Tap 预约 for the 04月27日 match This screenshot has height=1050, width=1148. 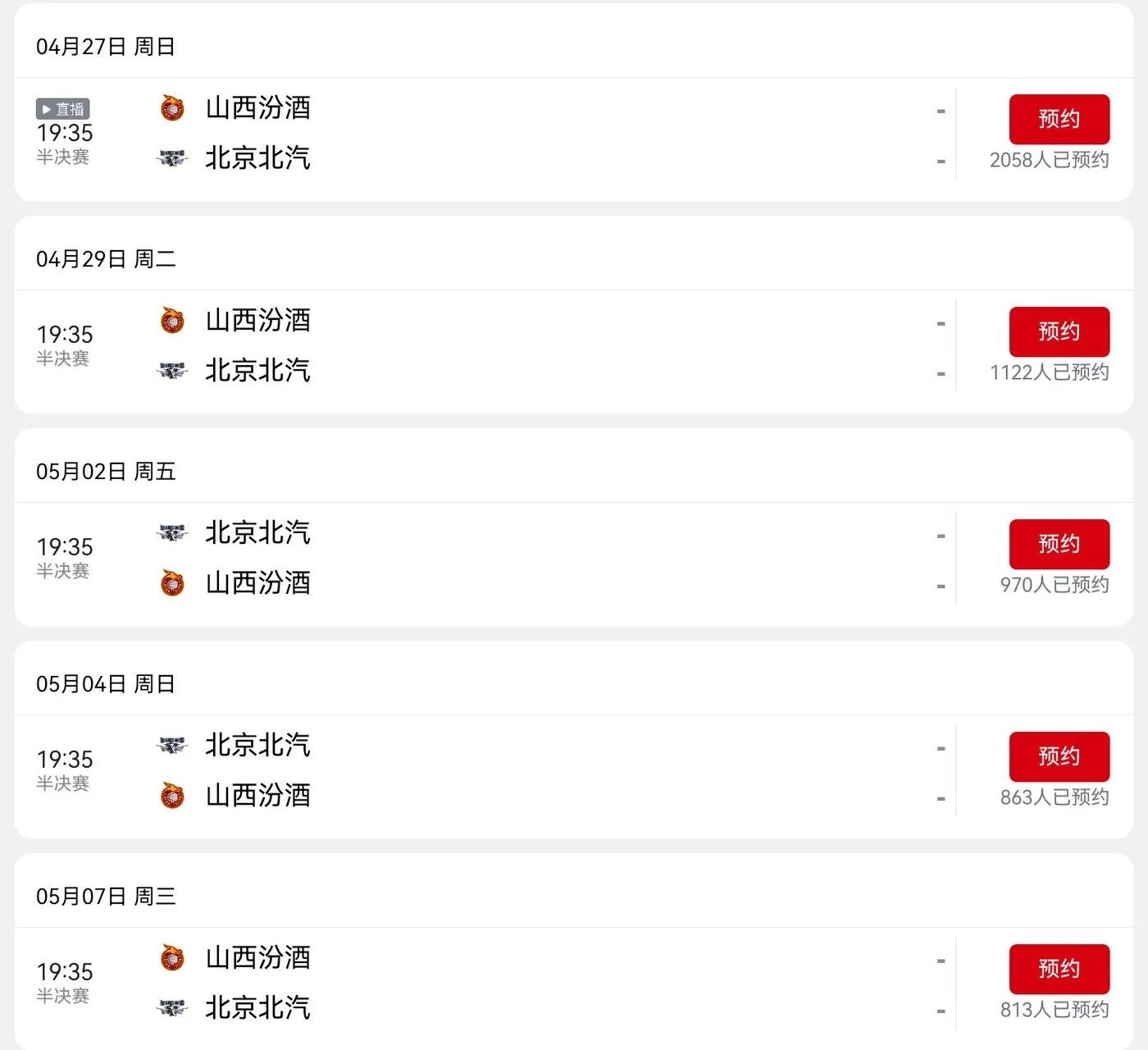point(1059,119)
